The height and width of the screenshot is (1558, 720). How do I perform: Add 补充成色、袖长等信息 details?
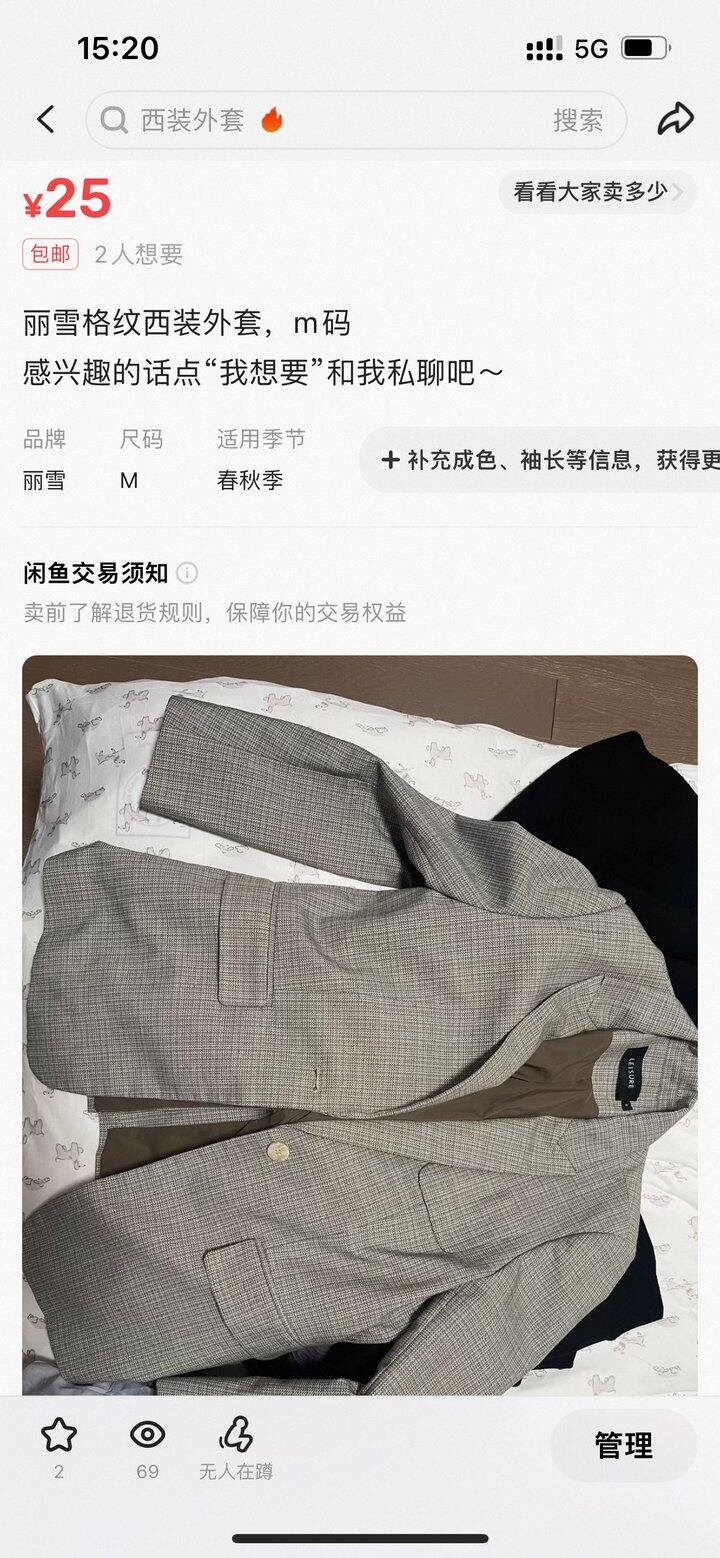click(x=545, y=460)
